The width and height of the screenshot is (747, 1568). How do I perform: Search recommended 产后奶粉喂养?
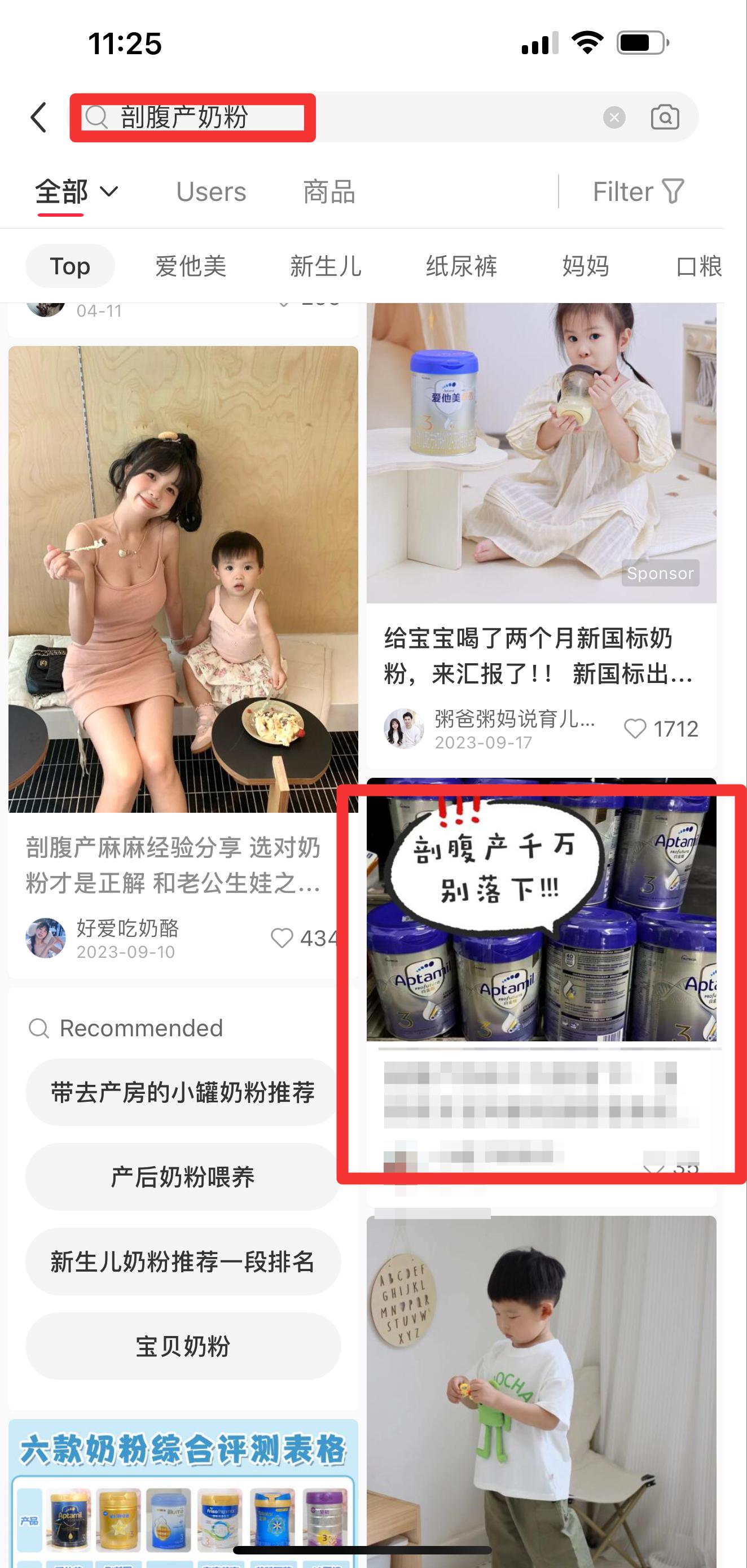pos(182,1177)
